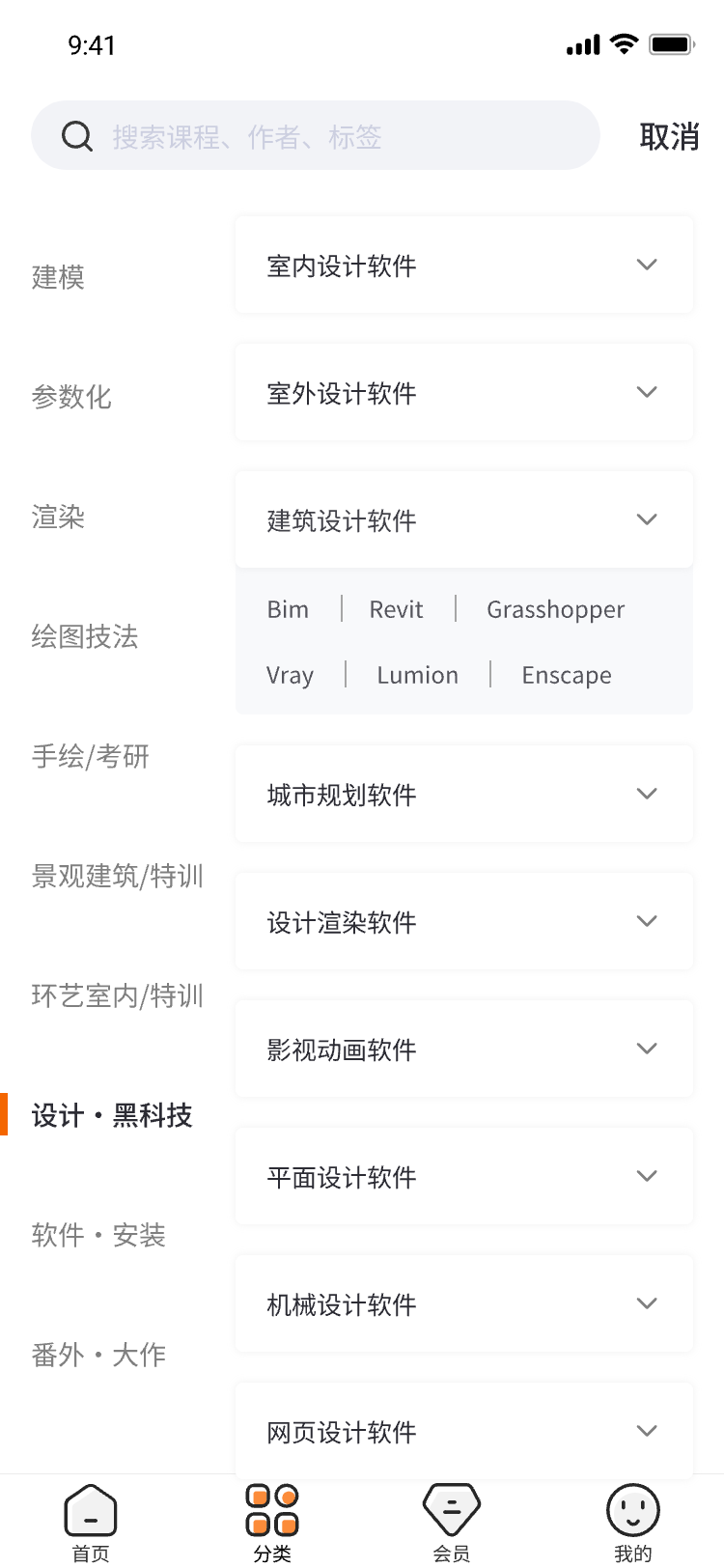Viewport: 724px width, 1568px height.
Task: Select the 建模 category
Action: click(x=58, y=277)
